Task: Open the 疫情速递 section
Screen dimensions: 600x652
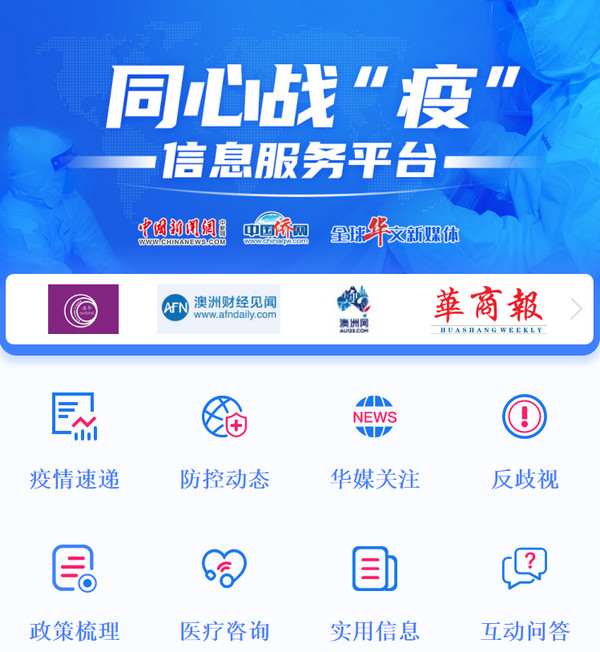Action: (x=75, y=440)
